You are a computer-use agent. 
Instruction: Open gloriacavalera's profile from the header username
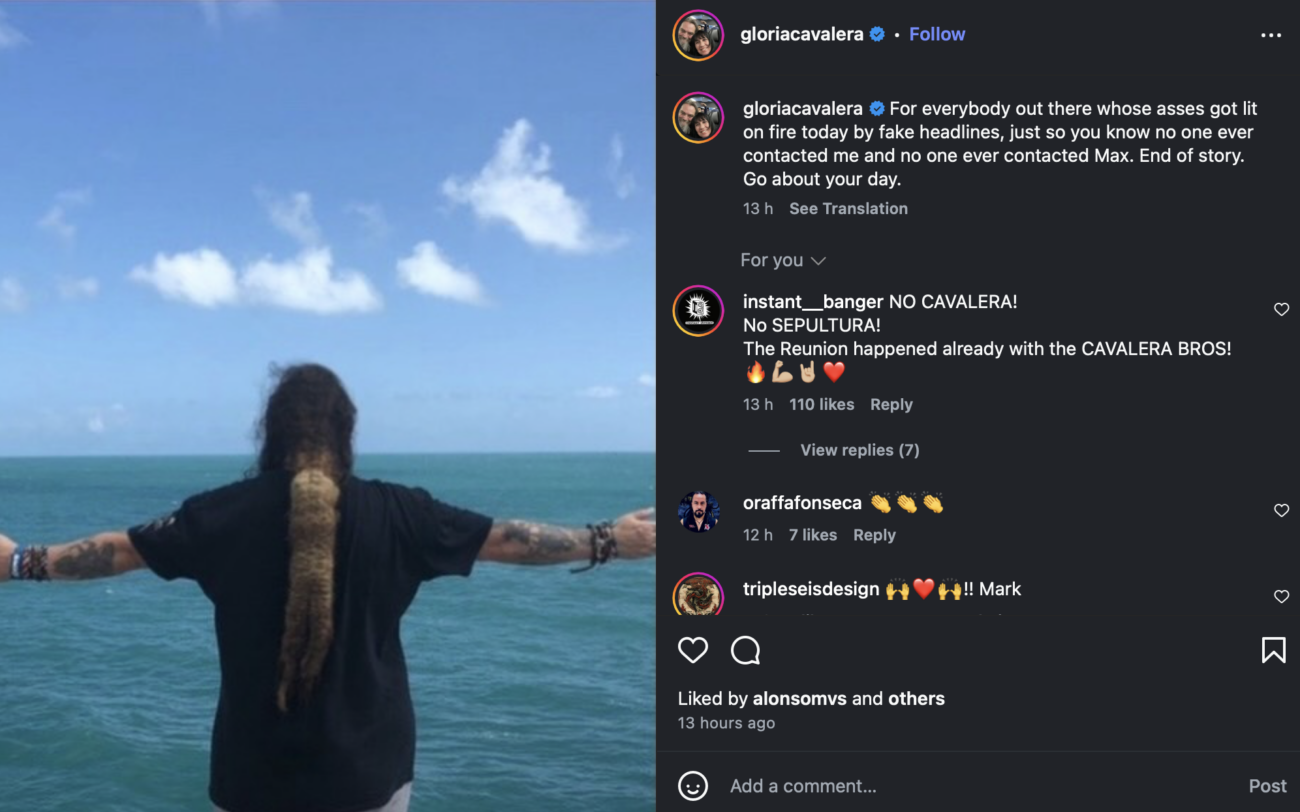[x=801, y=34]
